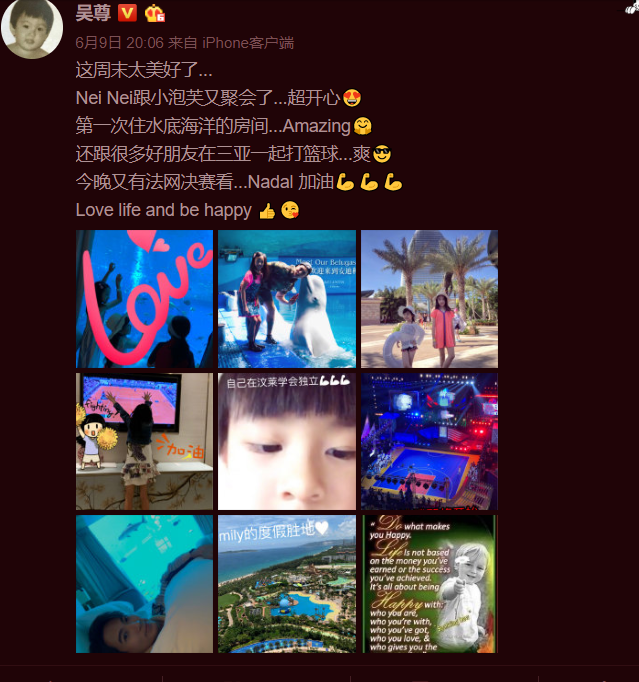
Task: Open the underwater room selfie photo
Action: [x=144, y=584]
